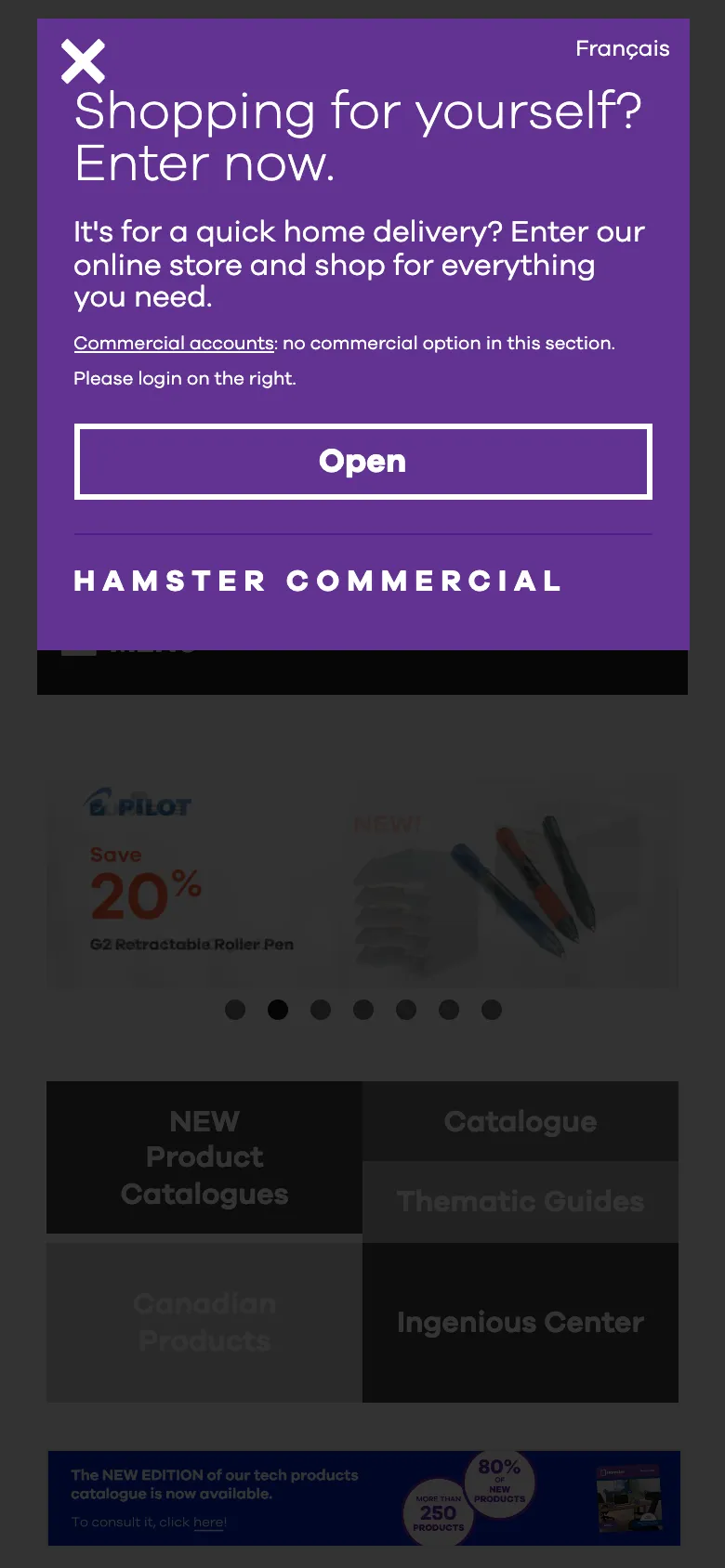Screen dimensions: 725x1568
Task: Select the fifth carousel dot
Action: point(406,1010)
